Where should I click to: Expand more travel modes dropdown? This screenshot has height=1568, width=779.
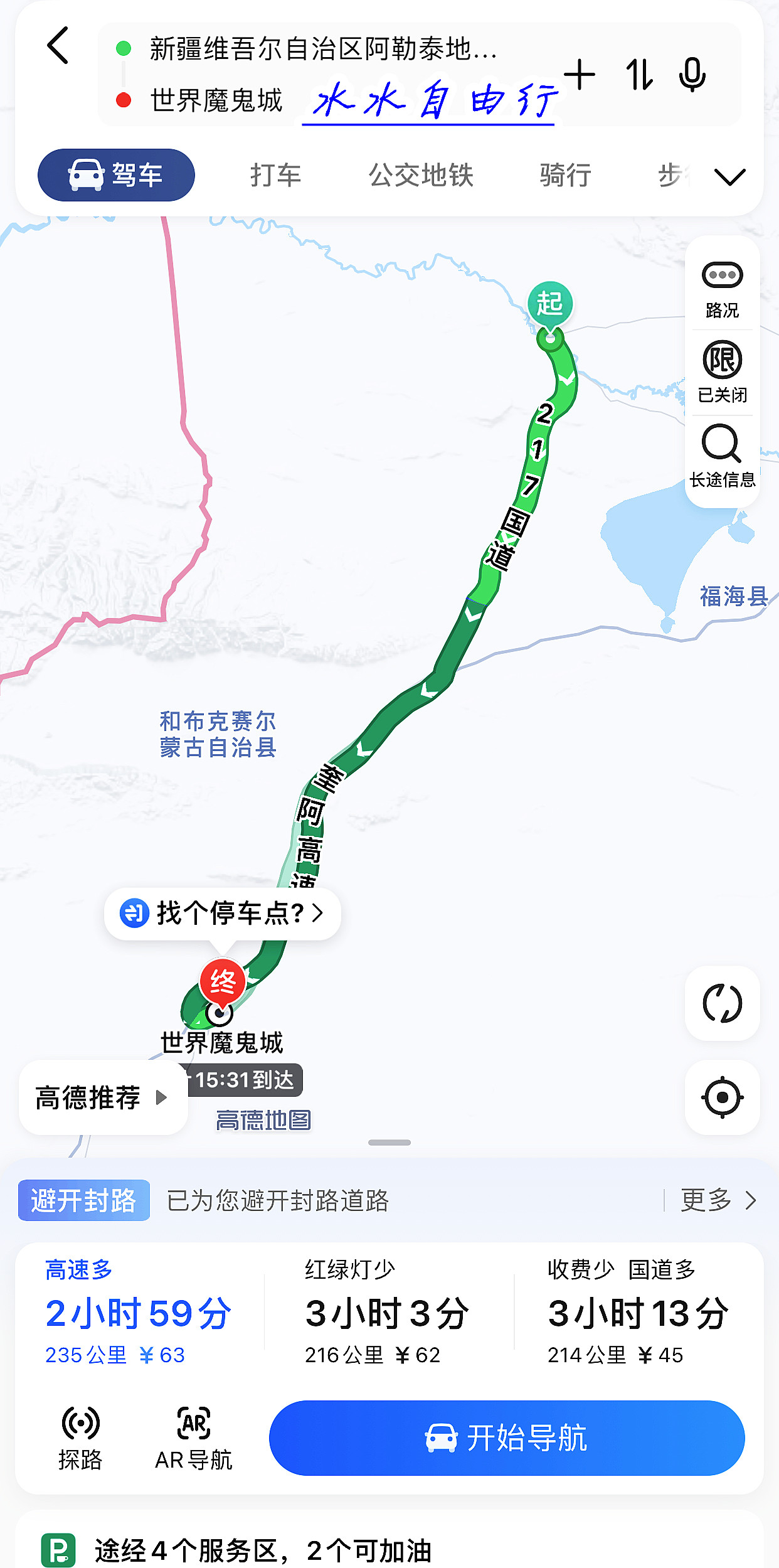pyautogui.click(x=729, y=177)
